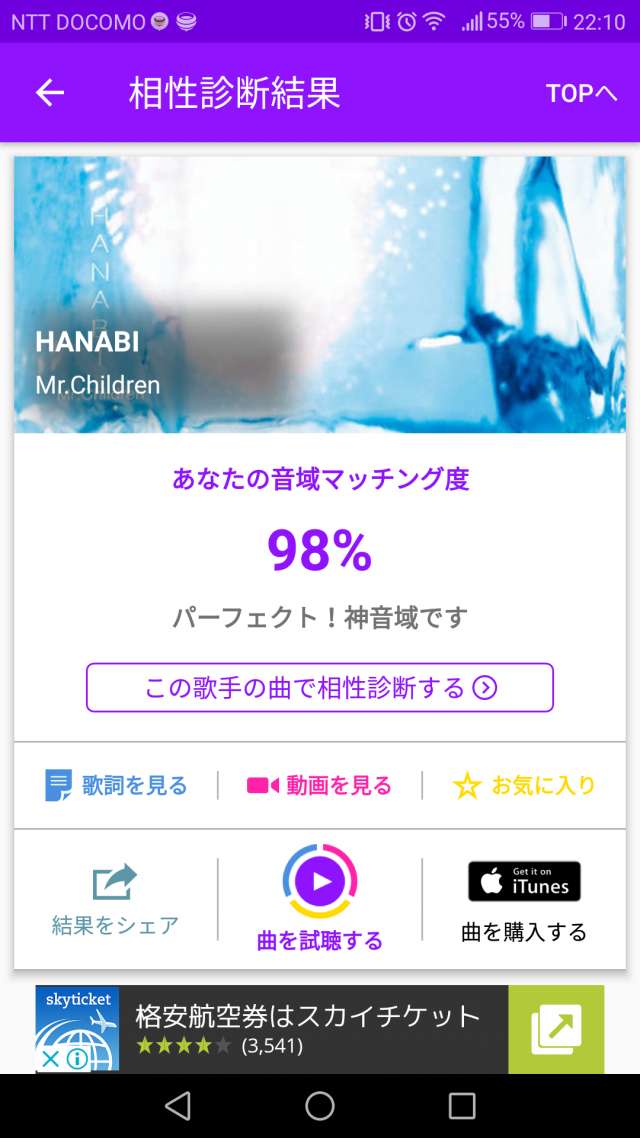View lyrics with 歌詞を見る
Image resolution: width=640 pixels, height=1138 pixels.
116,785
